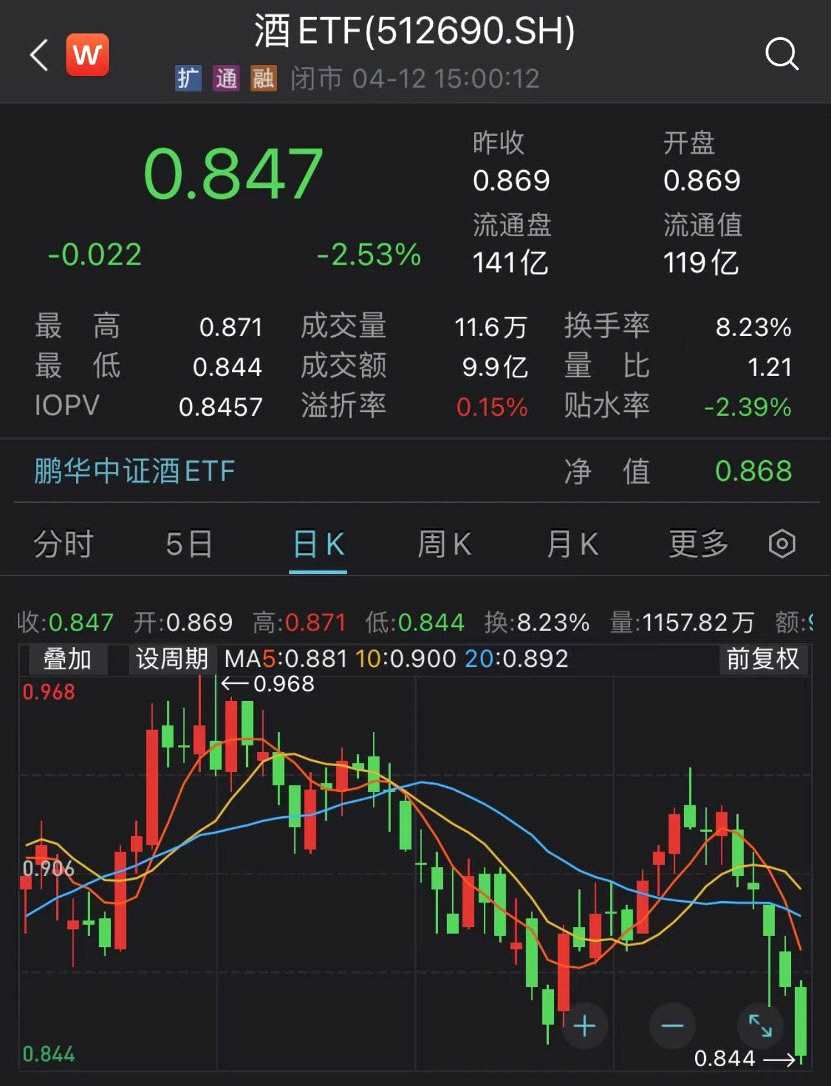Zoom in with the plus icon on chart
This screenshot has width=832, height=1086.
(x=583, y=1025)
